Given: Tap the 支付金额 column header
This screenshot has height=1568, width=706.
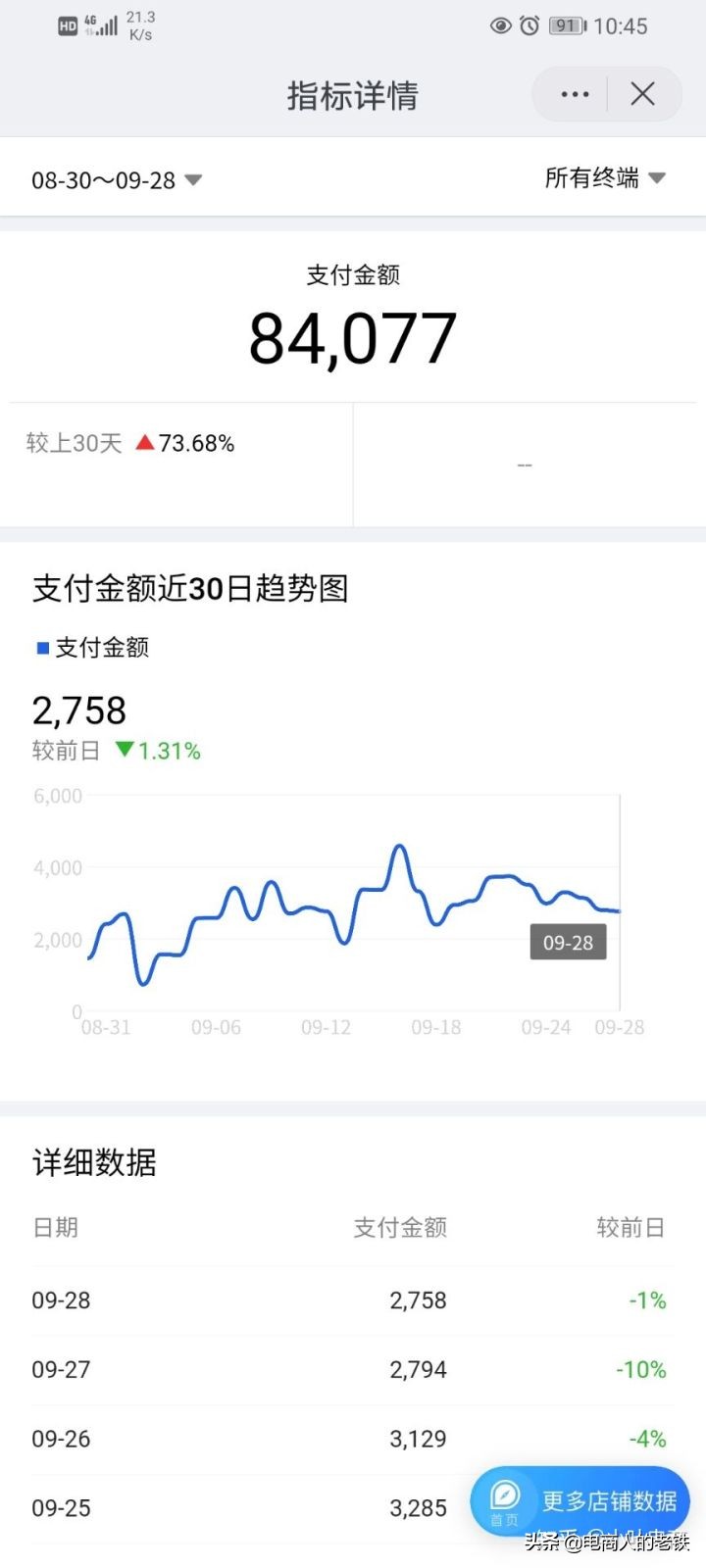Looking at the screenshot, I should (400, 1227).
